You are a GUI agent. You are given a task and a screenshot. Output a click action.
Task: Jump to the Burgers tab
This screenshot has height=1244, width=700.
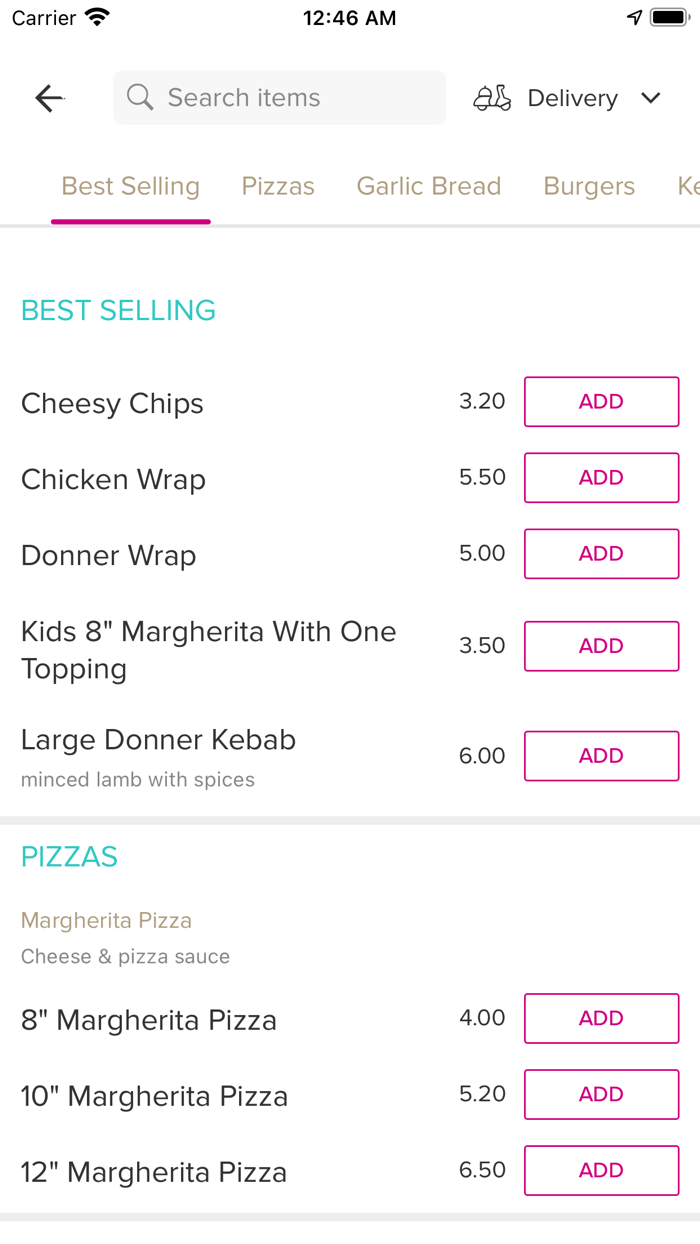pos(589,187)
